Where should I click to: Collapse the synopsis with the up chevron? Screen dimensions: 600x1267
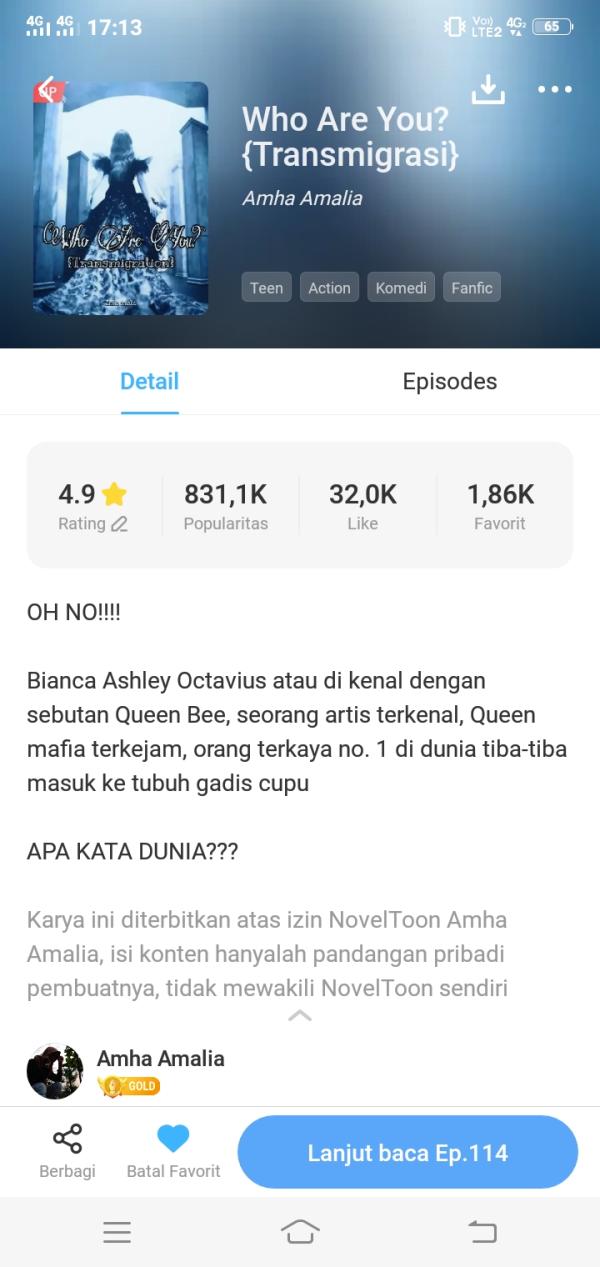click(299, 1015)
